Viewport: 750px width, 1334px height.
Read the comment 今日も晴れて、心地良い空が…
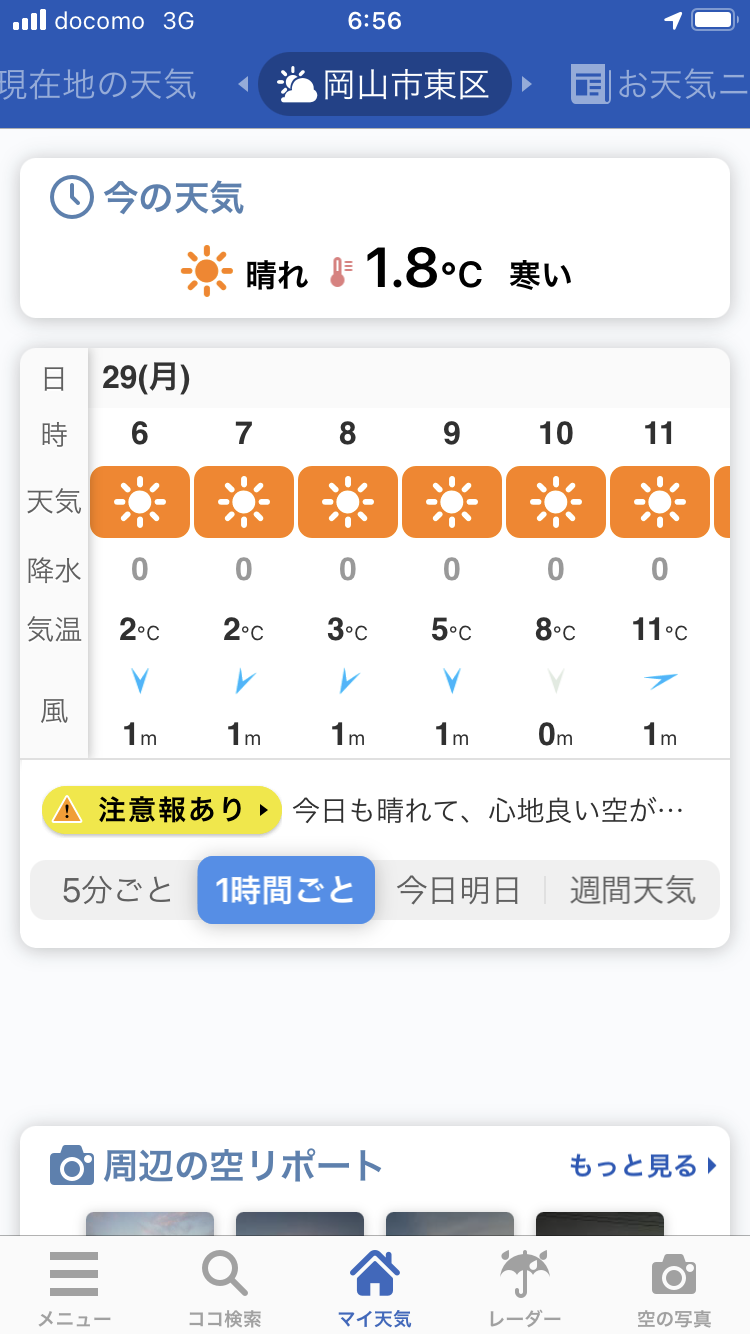click(488, 810)
